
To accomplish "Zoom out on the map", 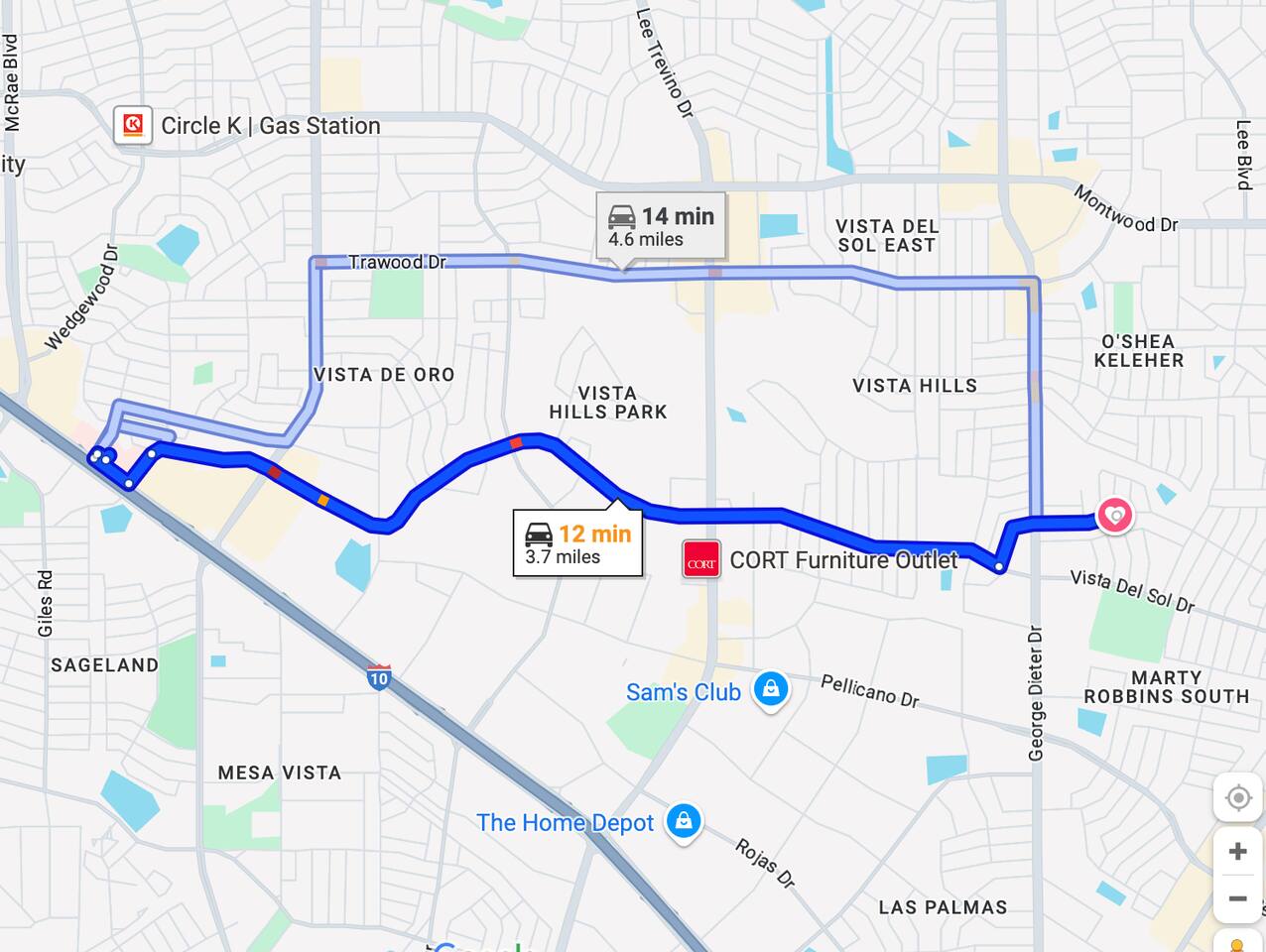I will [1237, 899].
